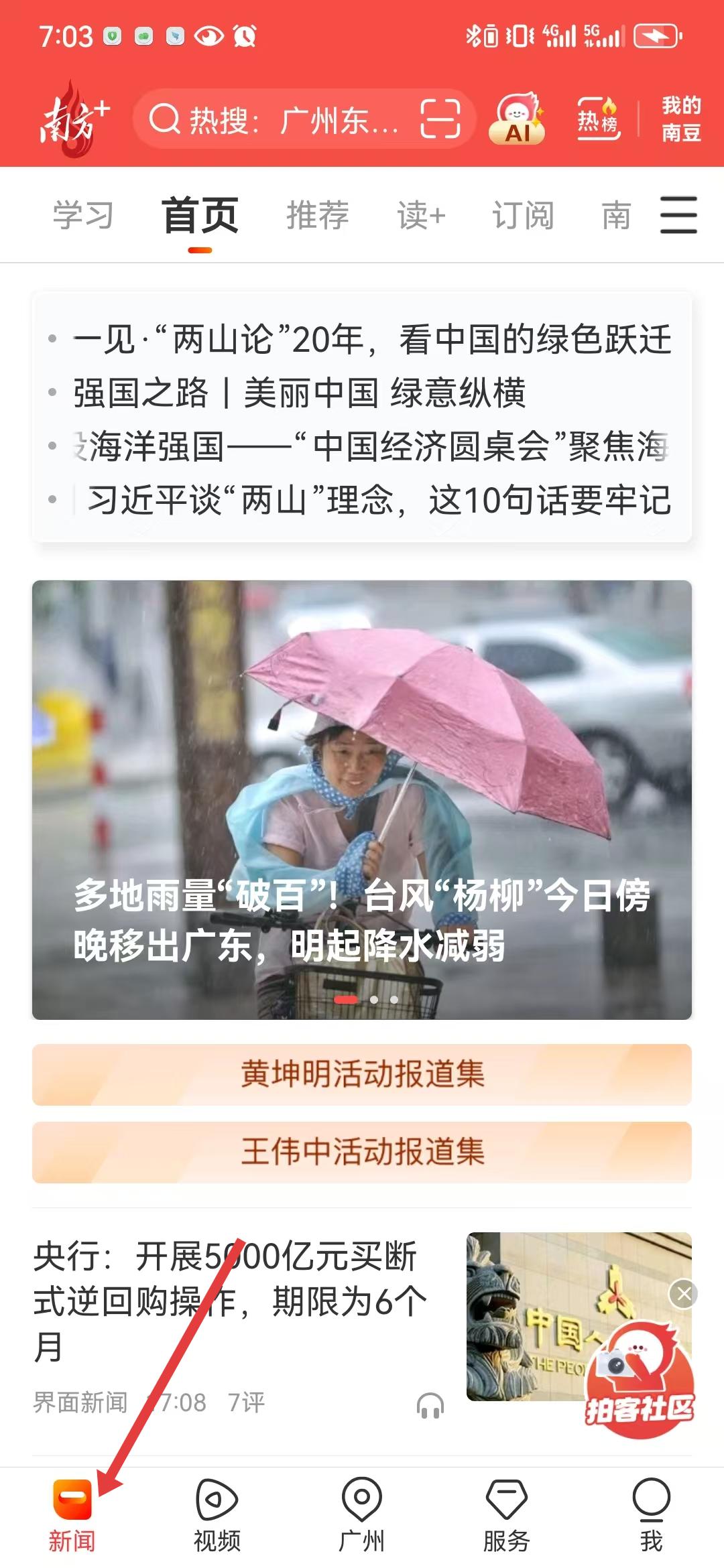Dismiss the 拍客社区 floating badge

[x=684, y=1294]
